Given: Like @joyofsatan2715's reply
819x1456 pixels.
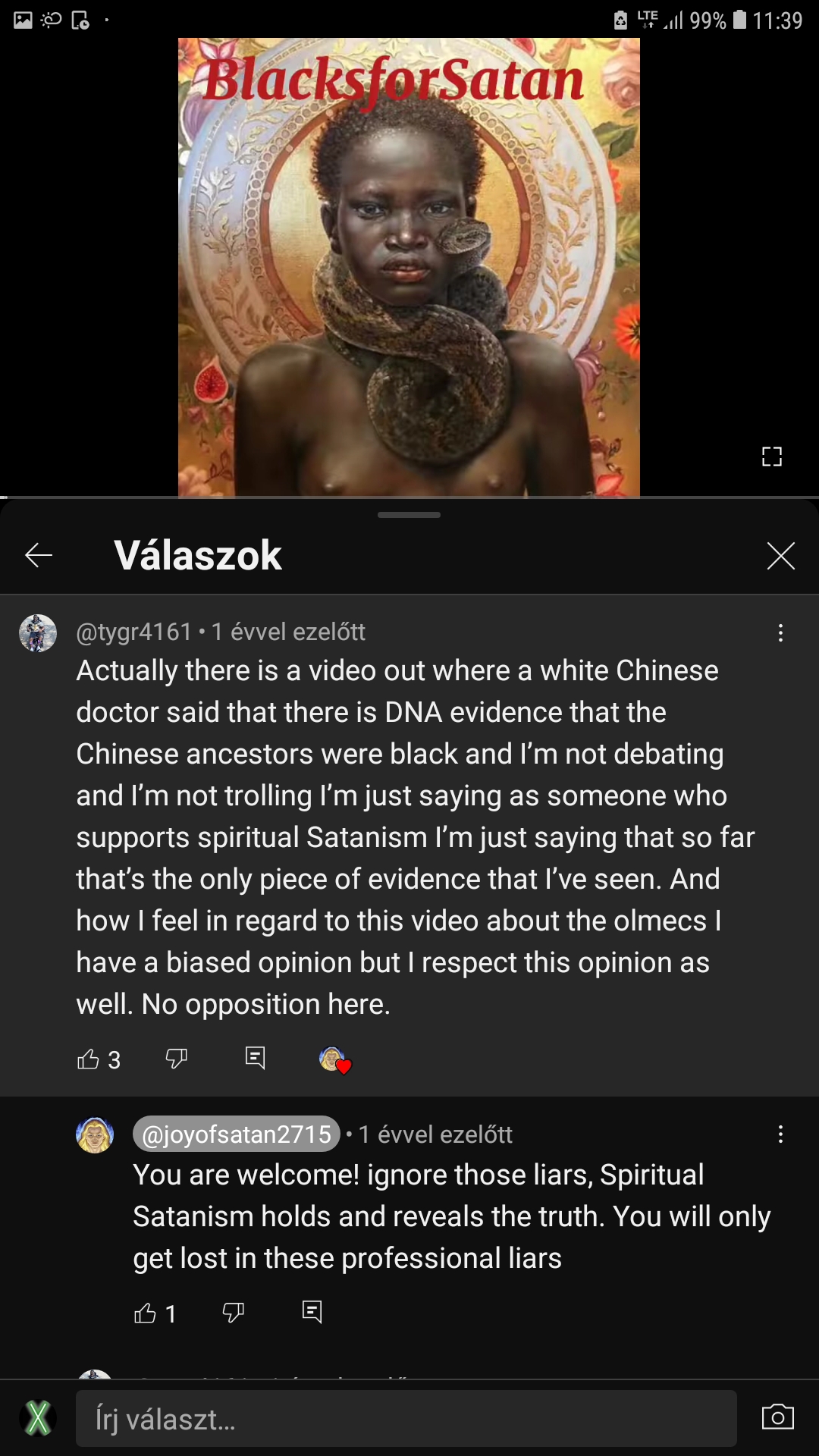Looking at the screenshot, I should 145,1313.
